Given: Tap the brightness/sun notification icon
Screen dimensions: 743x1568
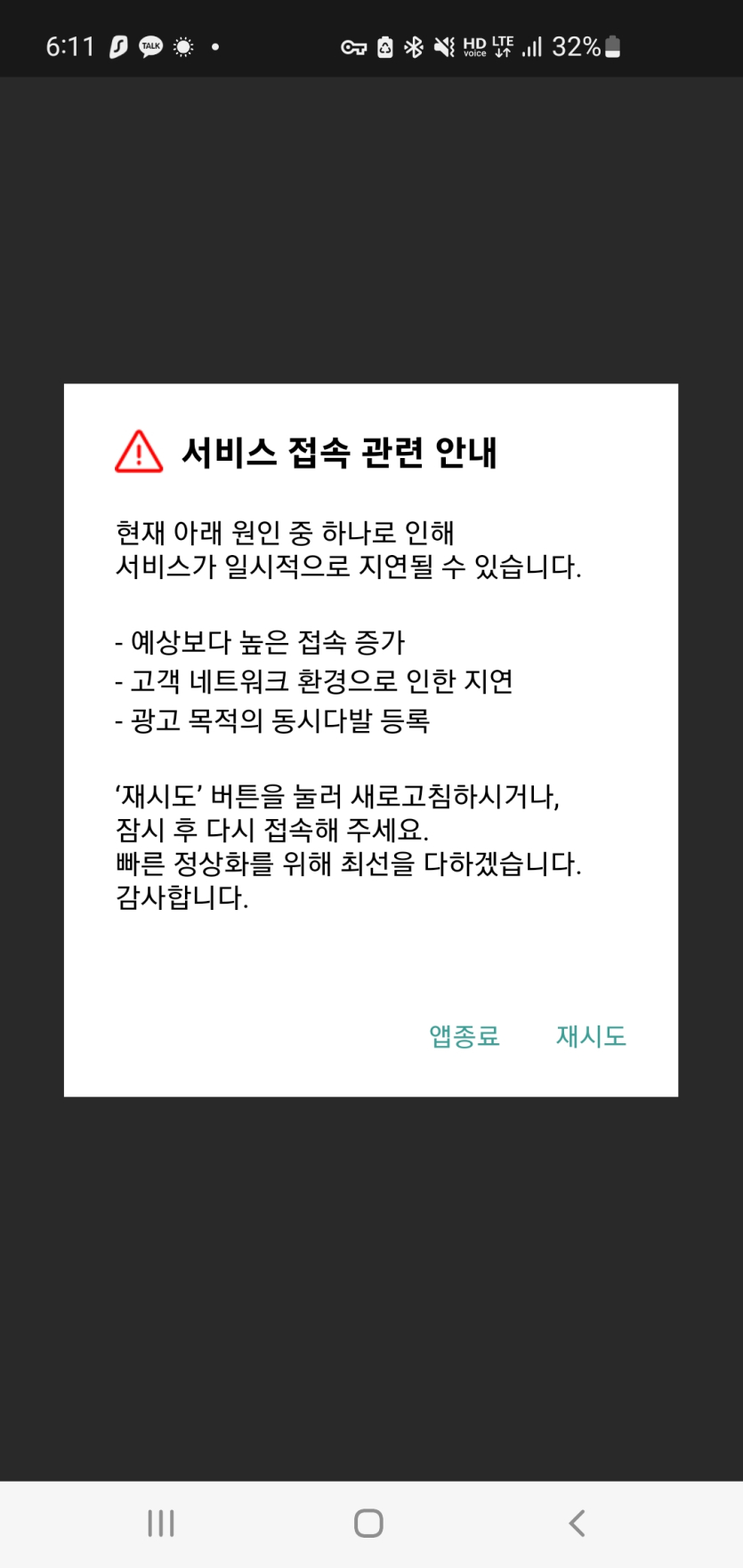Looking at the screenshot, I should (182, 45).
